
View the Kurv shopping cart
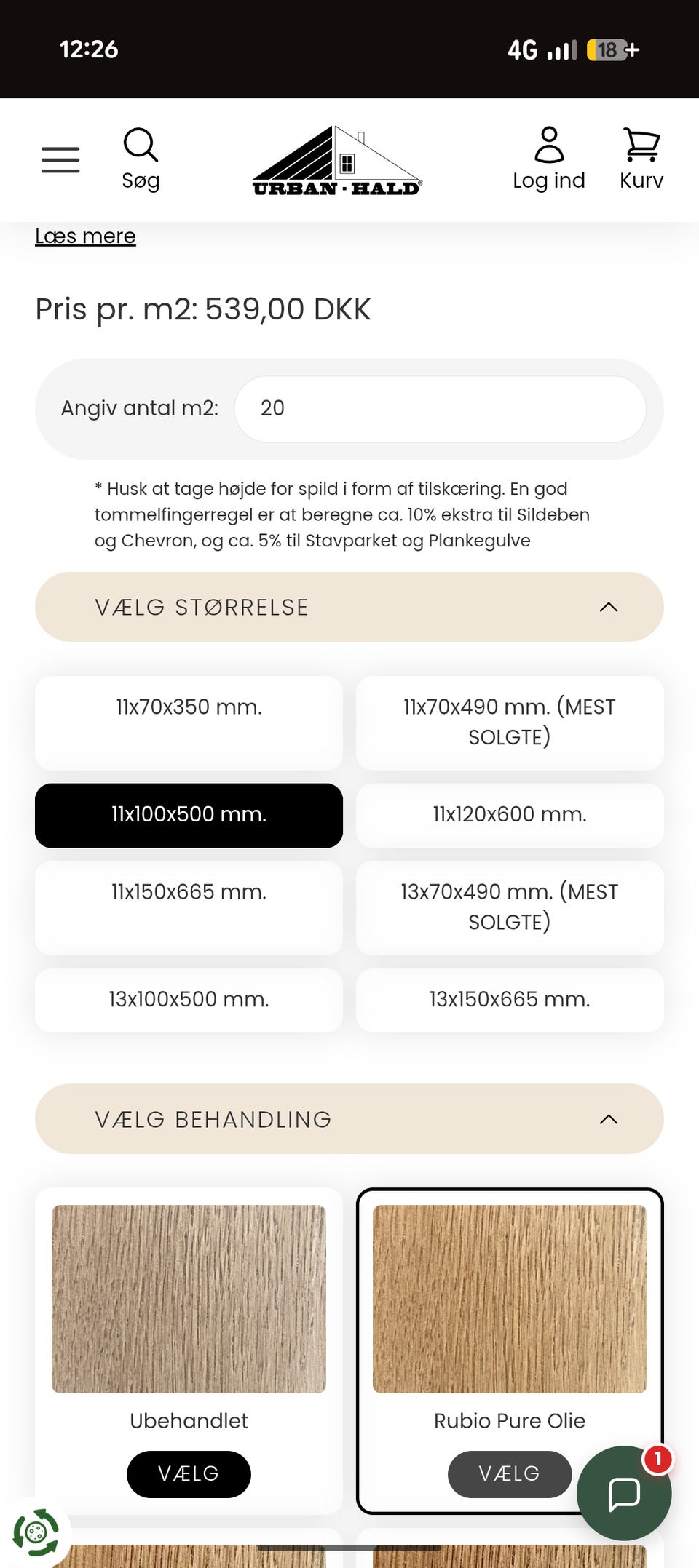pos(641,159)
